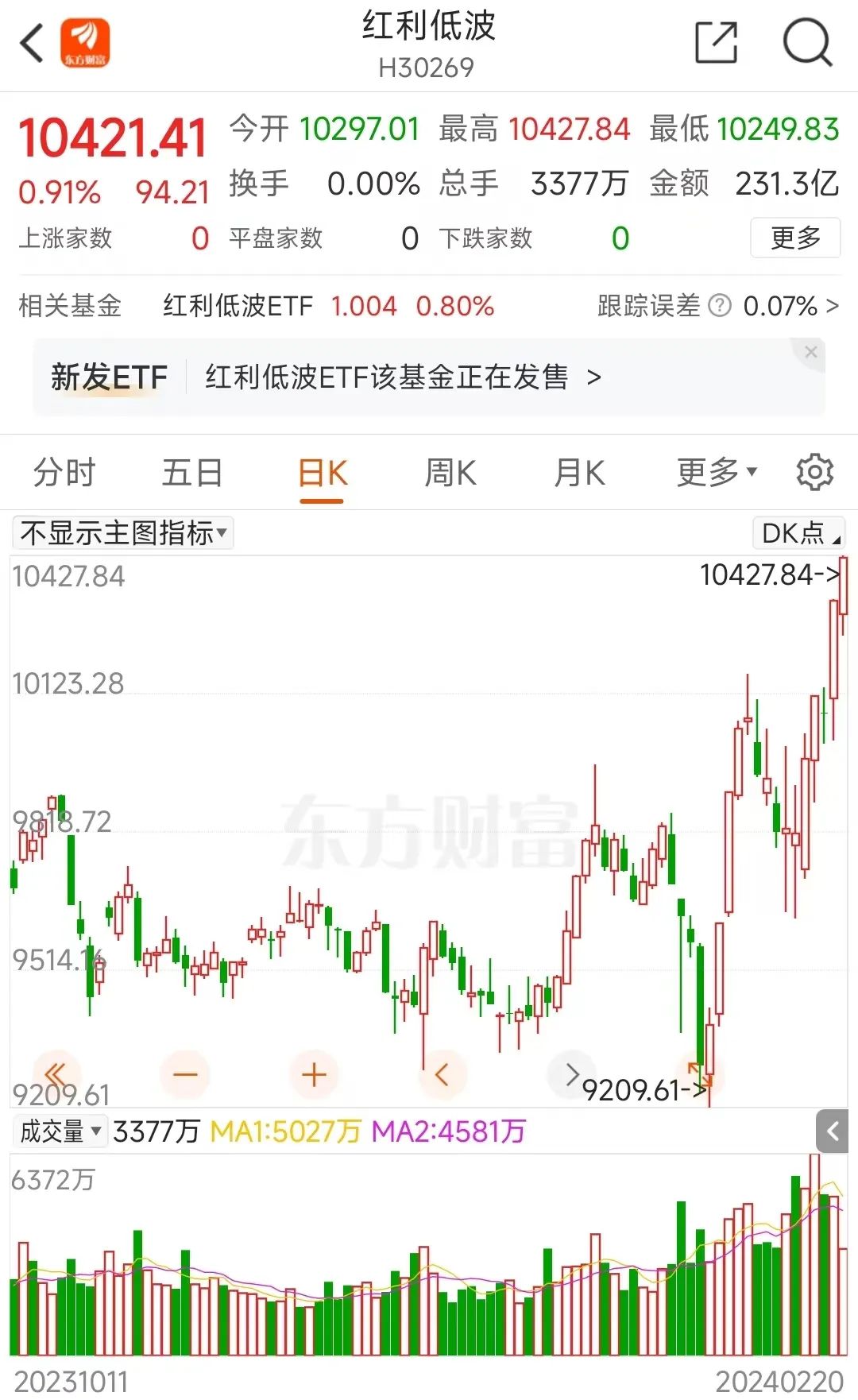Expand the side panel arrow

click(x=833, y=1131)
